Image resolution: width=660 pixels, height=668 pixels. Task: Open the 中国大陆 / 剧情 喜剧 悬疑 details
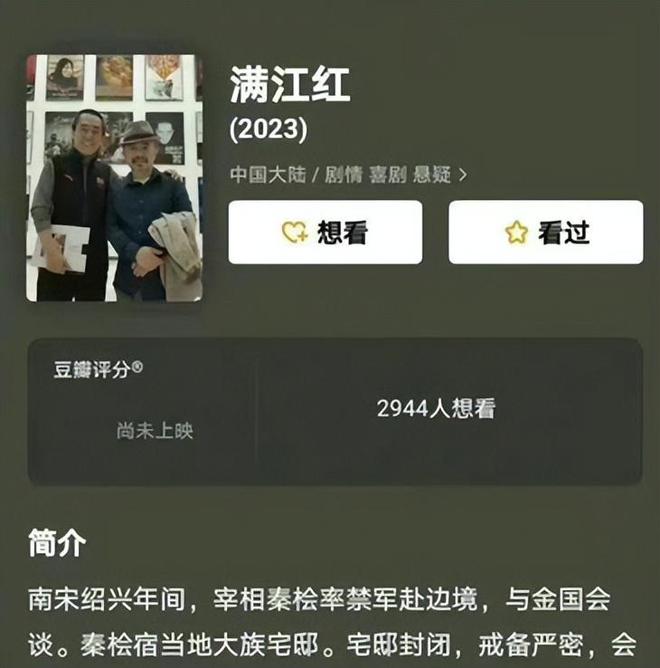[x=348, y=174]
